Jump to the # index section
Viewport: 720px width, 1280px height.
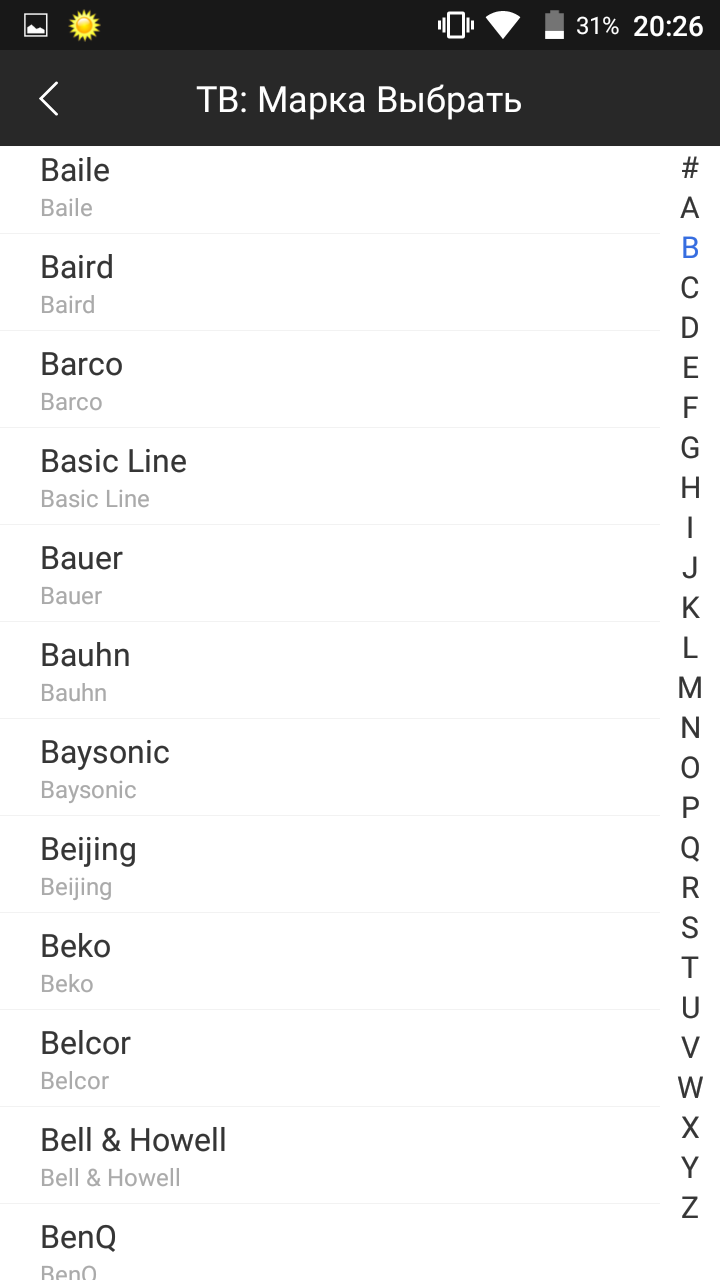tap(690, 168)
